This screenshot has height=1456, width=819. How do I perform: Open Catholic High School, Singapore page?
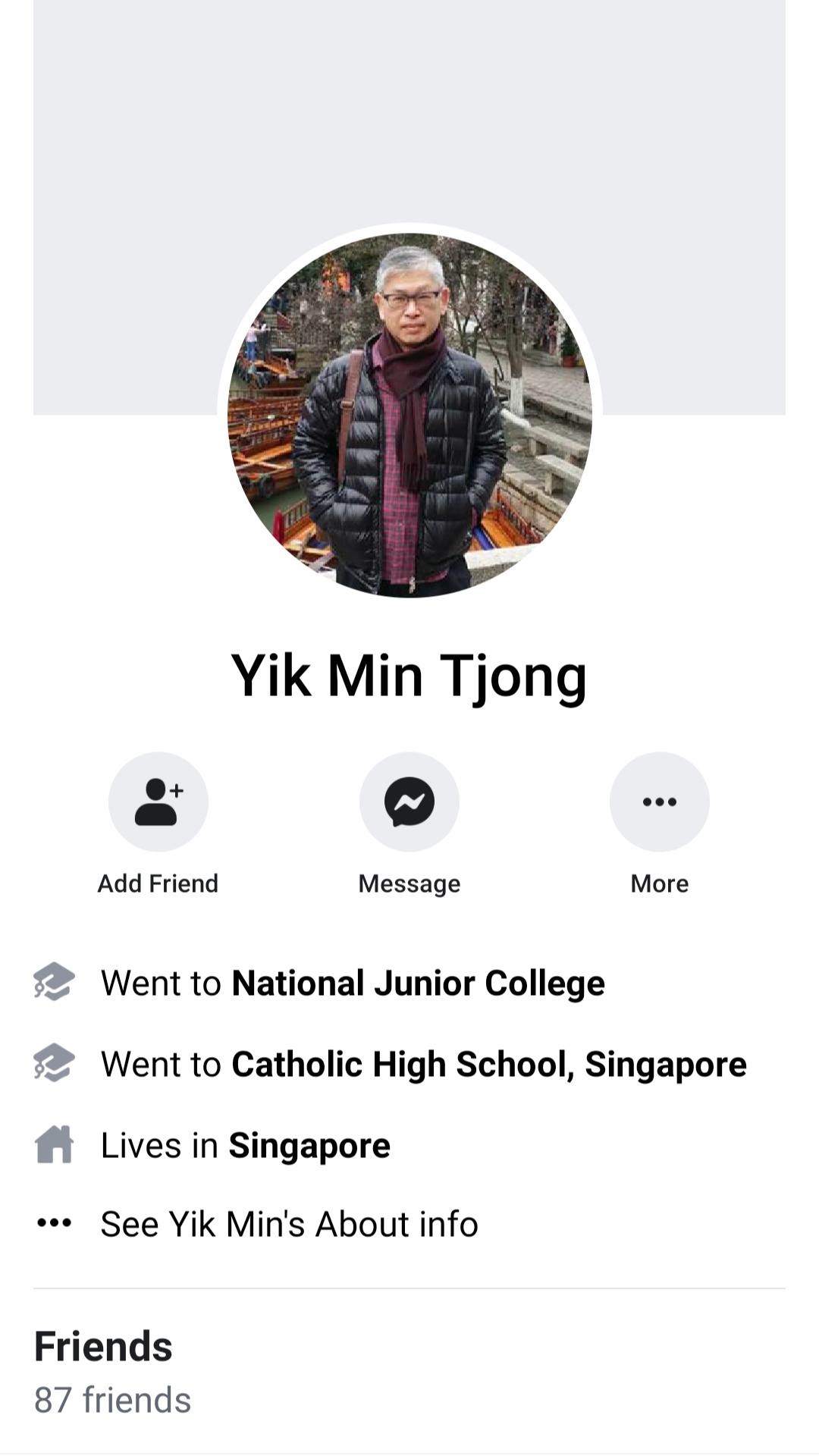point(488,1065)
